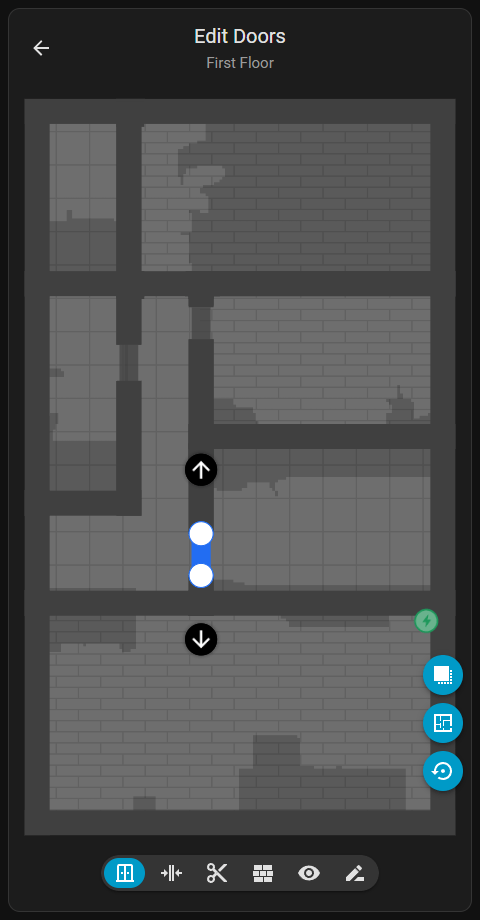Choose the pencil edit tool
This screenshot has height=920, width=480.
pyautogui.click(x=354, y=874)
